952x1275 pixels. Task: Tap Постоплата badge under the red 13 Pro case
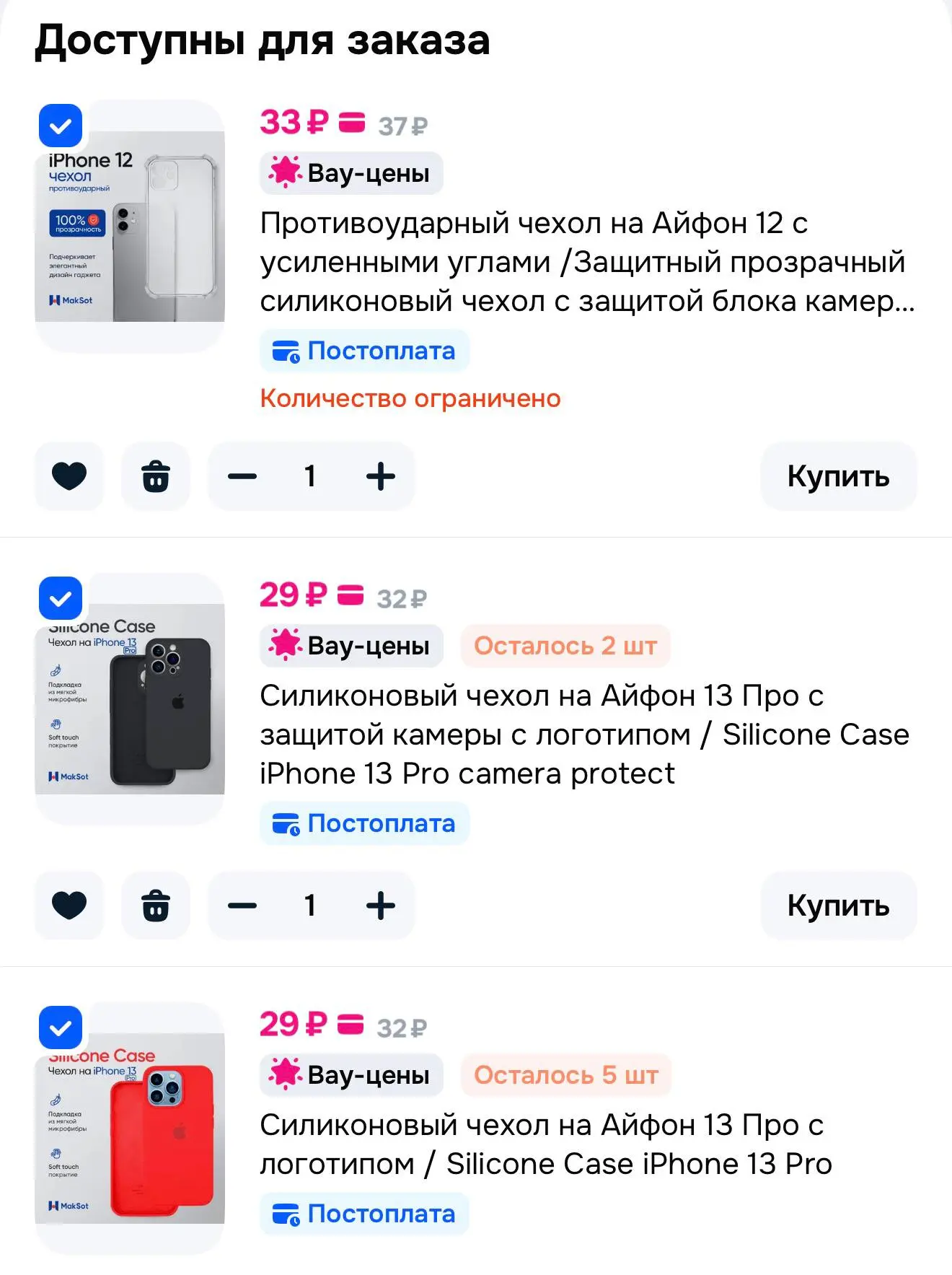point(364,1214)
